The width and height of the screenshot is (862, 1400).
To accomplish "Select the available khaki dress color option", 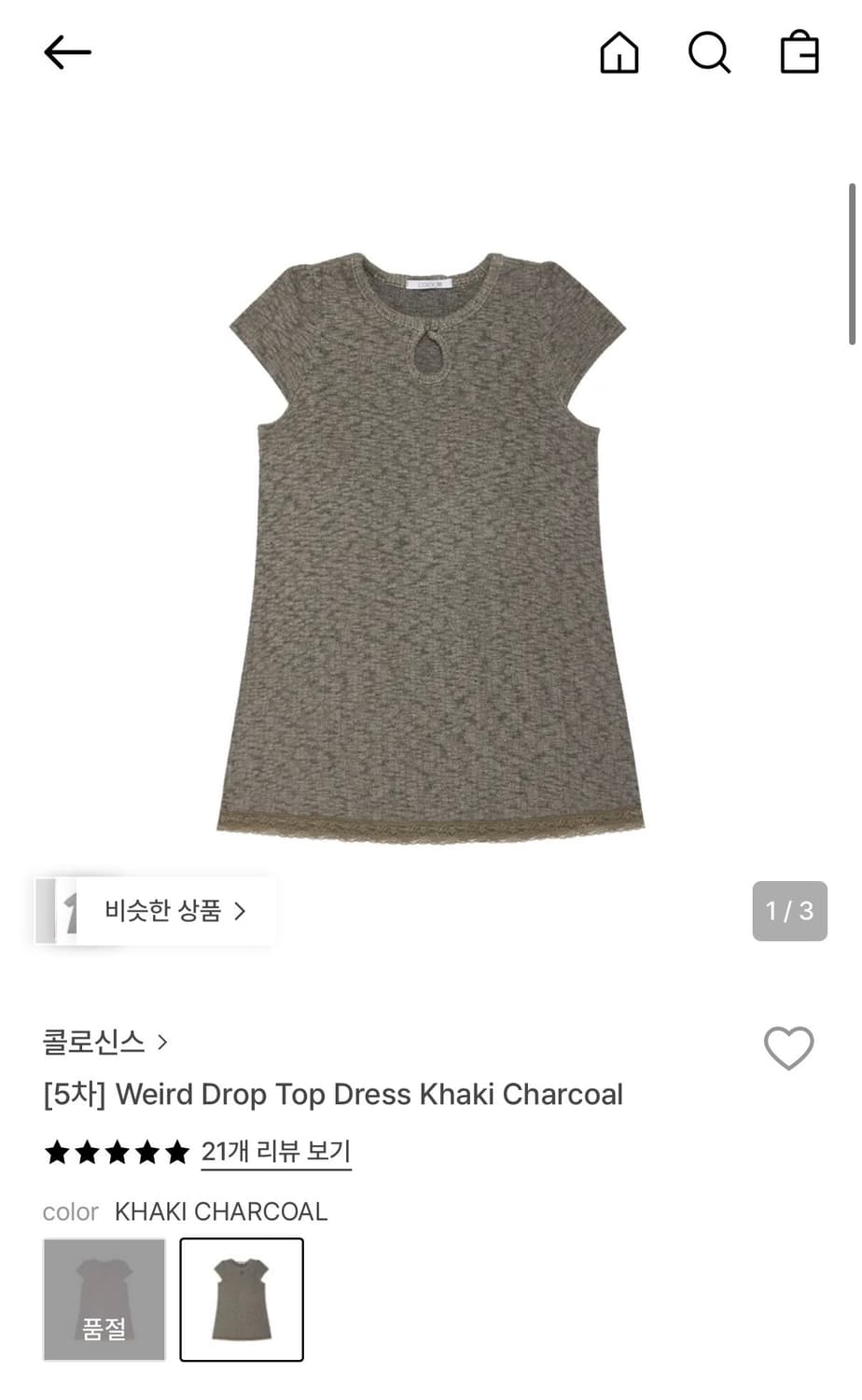I will click(242, 1300).
